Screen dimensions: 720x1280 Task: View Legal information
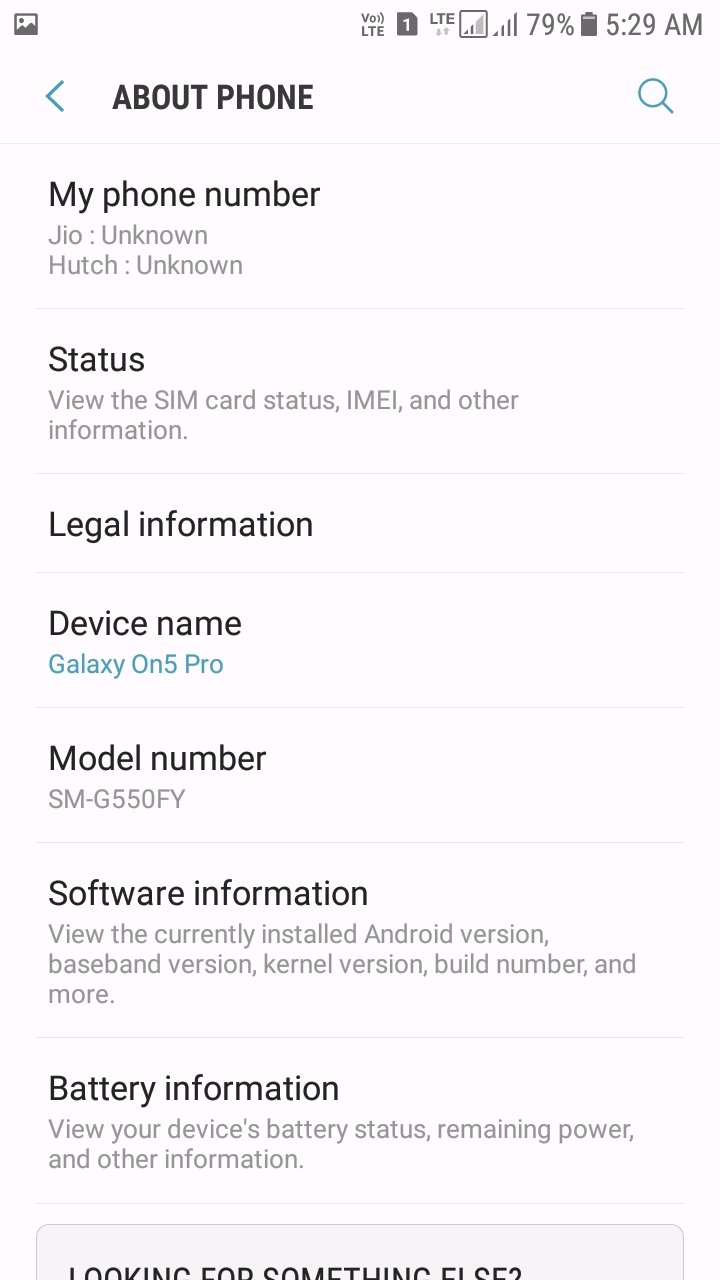360,524
